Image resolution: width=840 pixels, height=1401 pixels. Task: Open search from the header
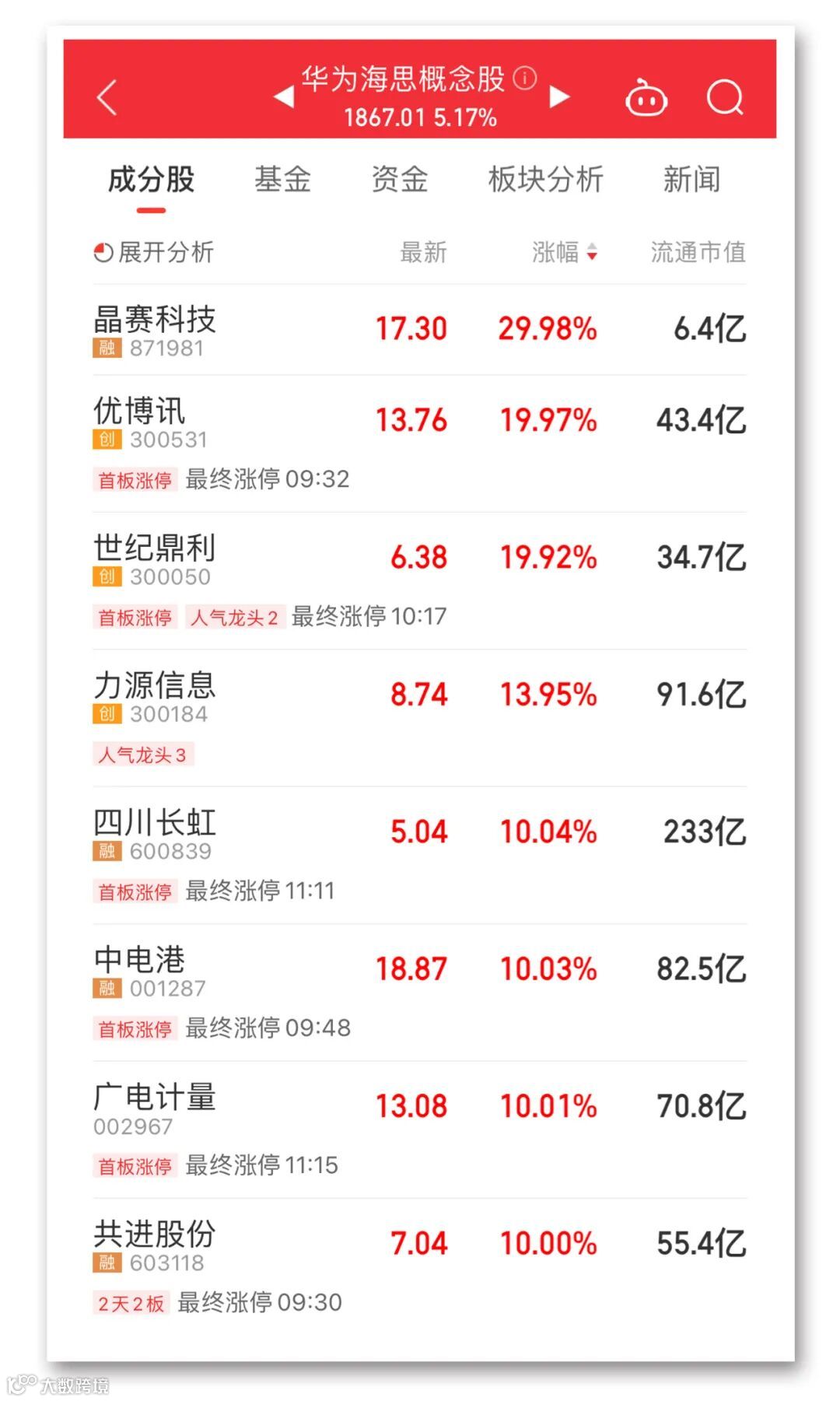point(725,98)
